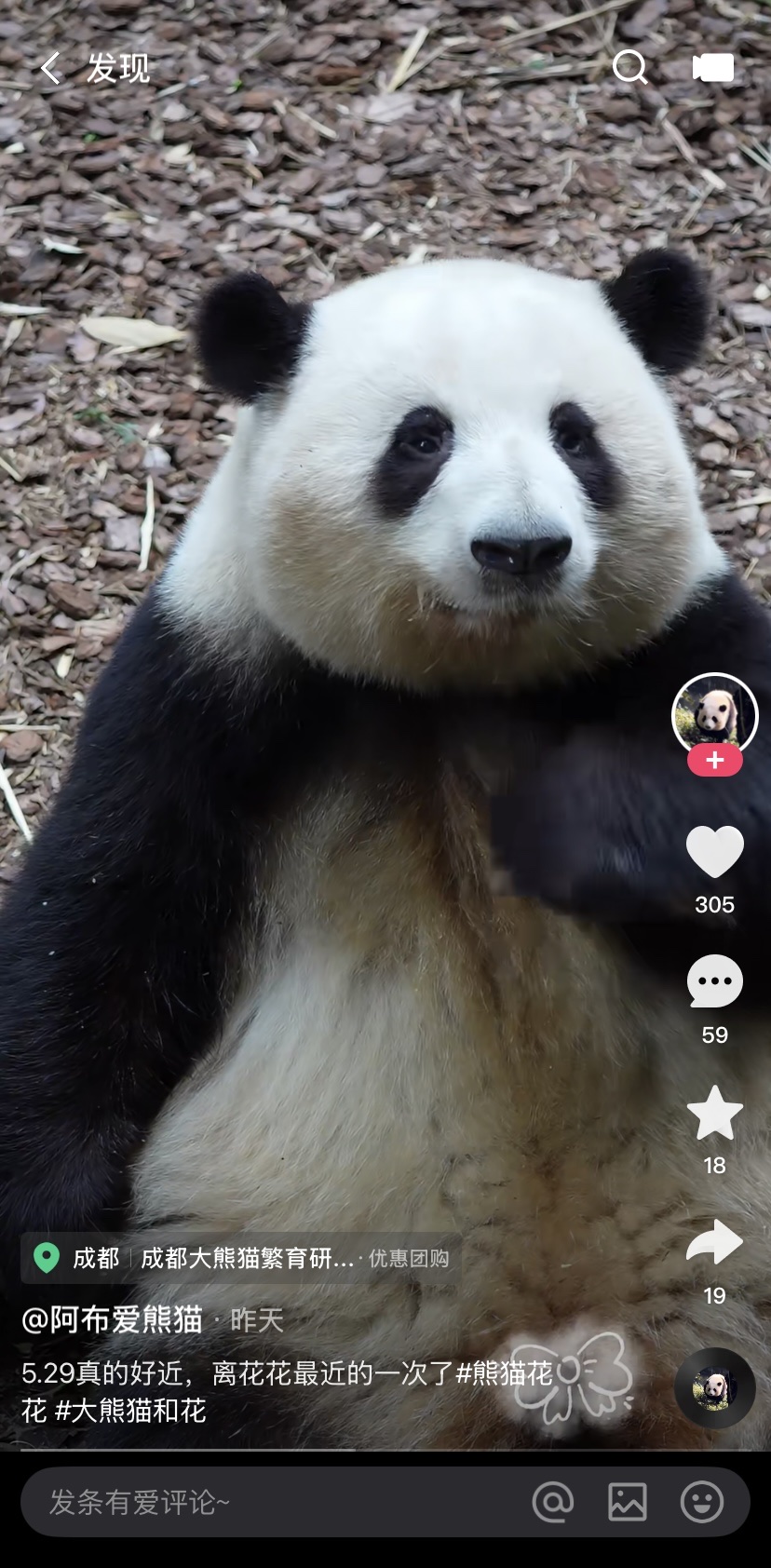Follow creator with red plus button
The image size is (771, 1568).
point(714,761)
